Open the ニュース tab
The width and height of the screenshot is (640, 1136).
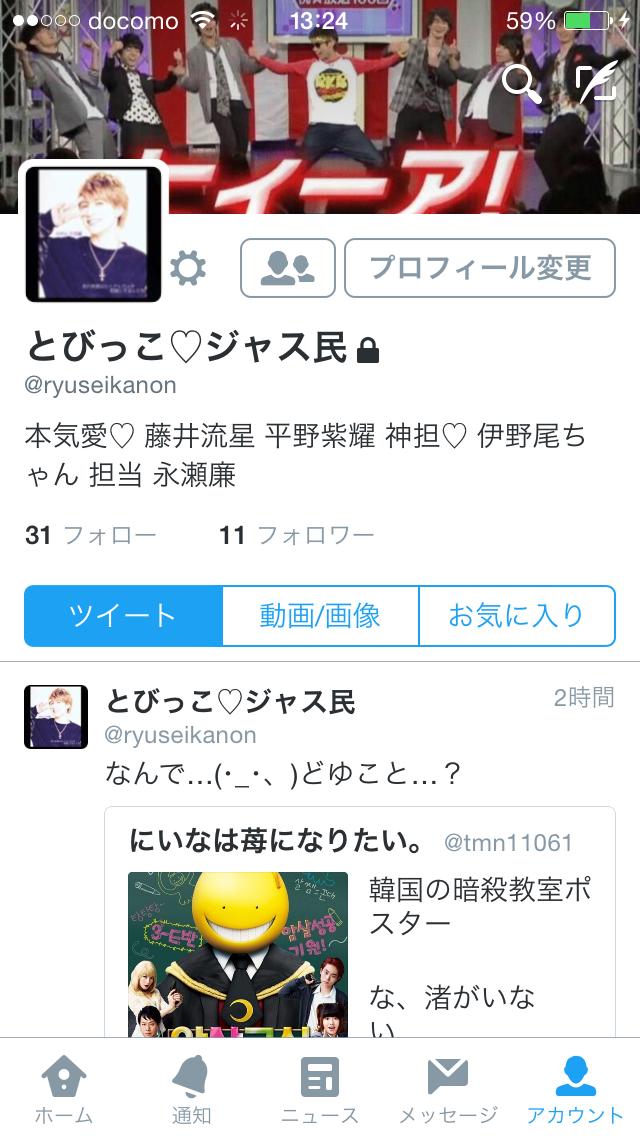pos(319,1088)
